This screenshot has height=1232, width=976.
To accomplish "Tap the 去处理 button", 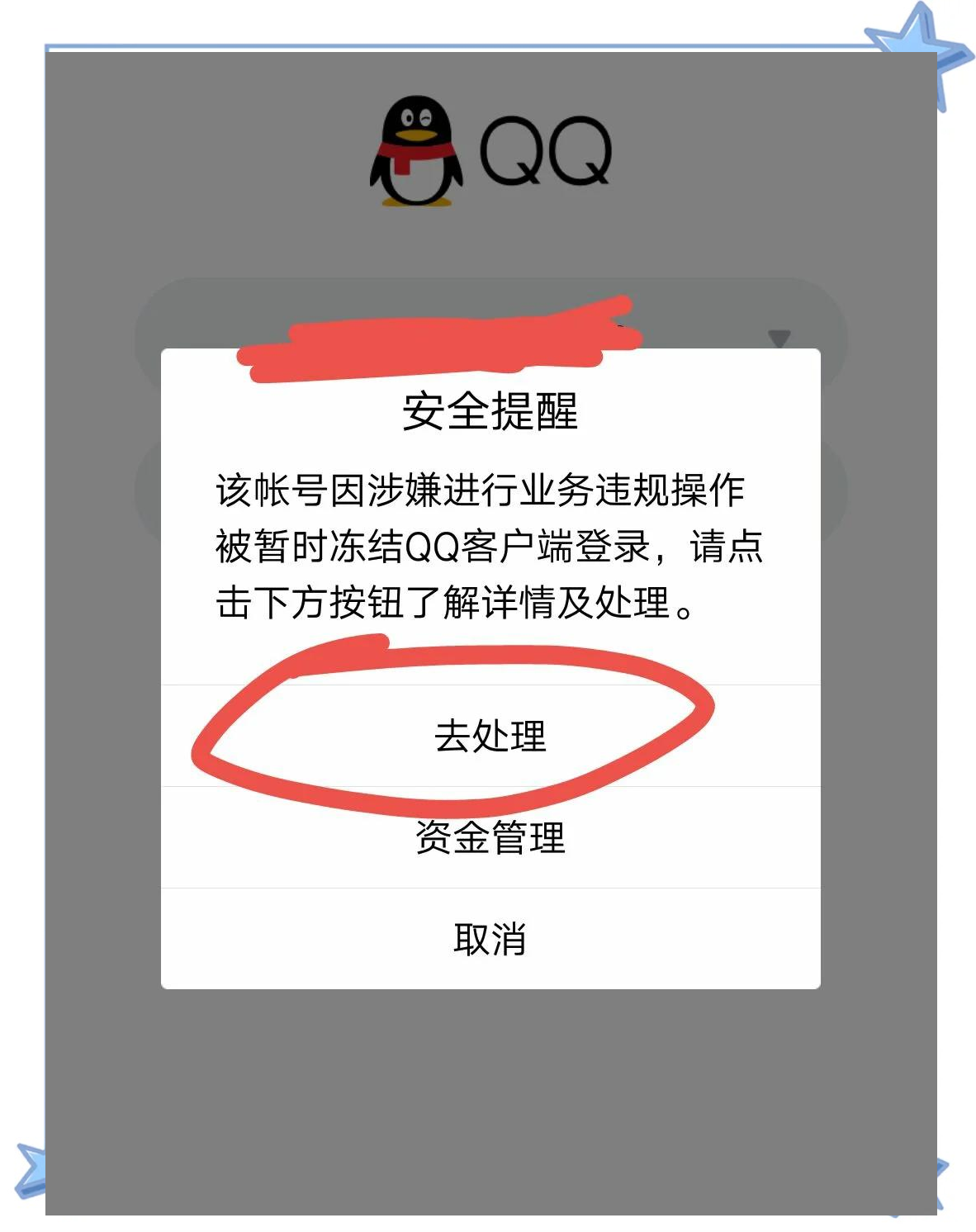I will pos(490,736).
